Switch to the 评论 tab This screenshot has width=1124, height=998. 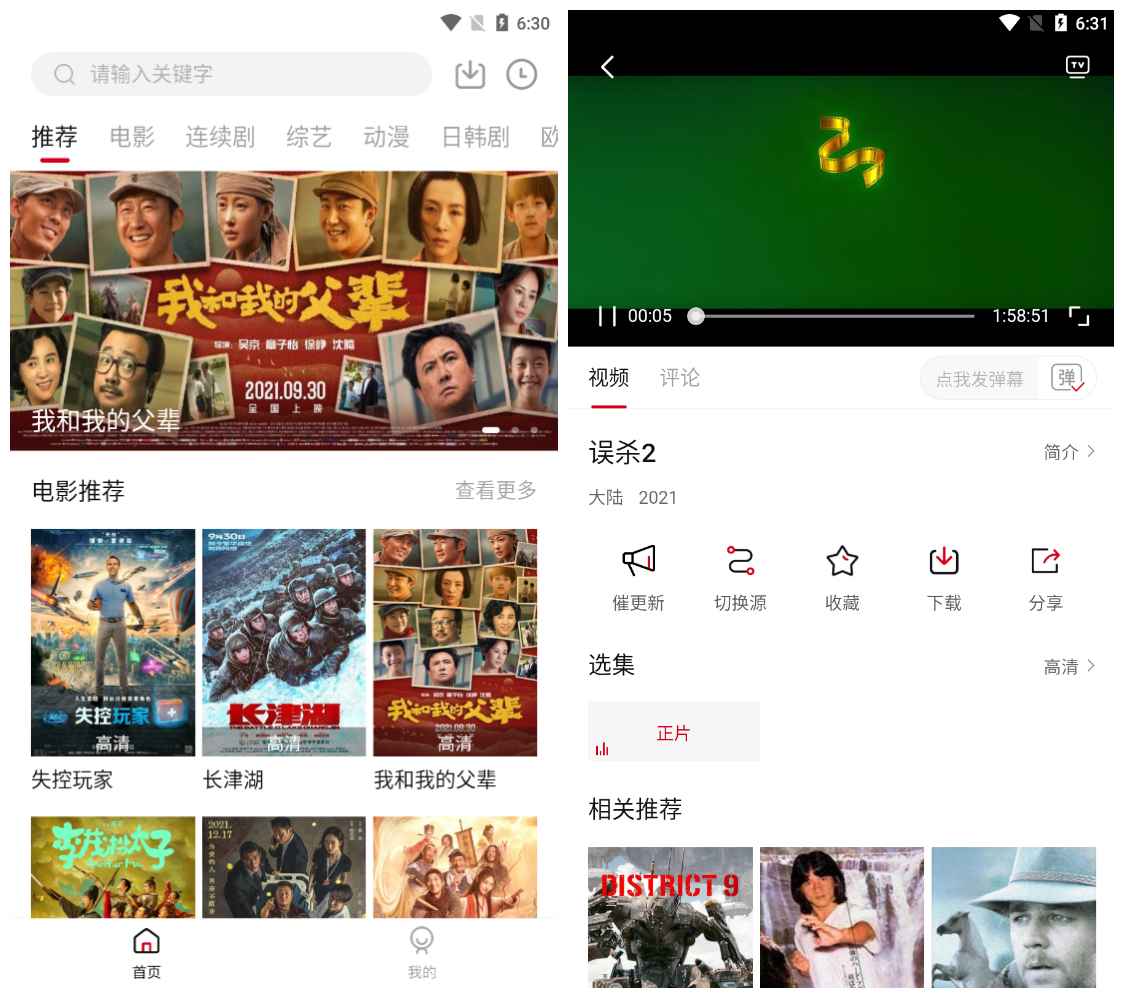680,378
